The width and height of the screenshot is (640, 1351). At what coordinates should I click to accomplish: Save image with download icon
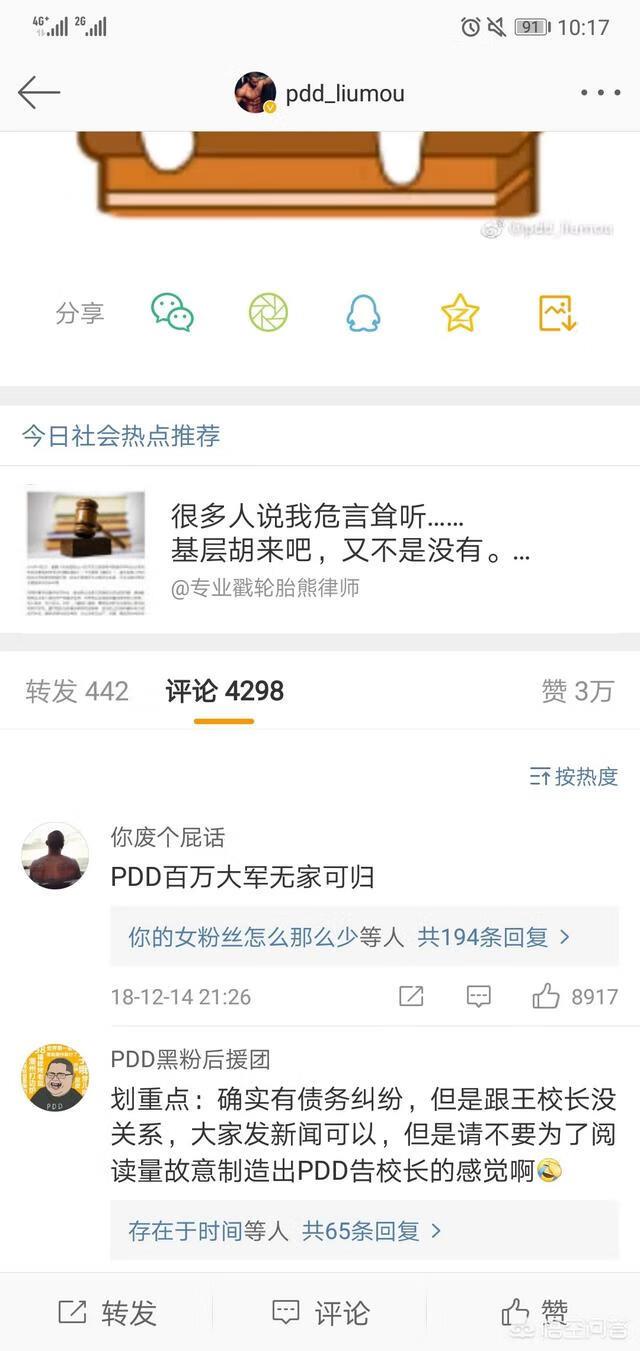[x=557, y=313]
